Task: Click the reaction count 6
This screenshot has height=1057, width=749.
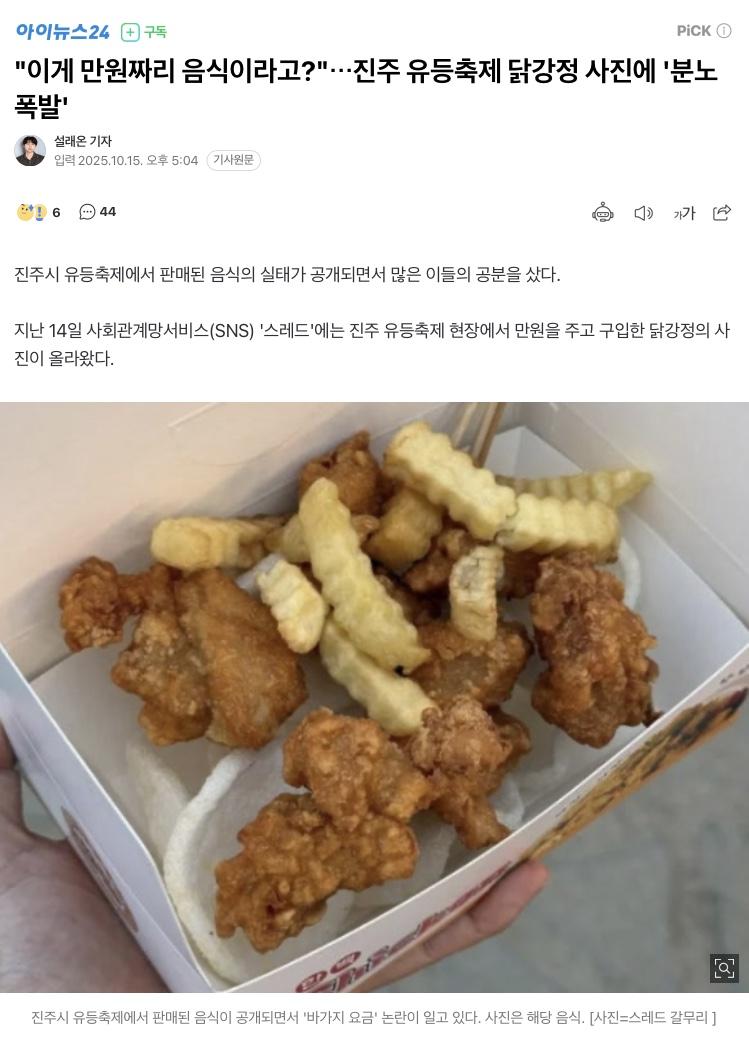Action: [x=56, y=212]
